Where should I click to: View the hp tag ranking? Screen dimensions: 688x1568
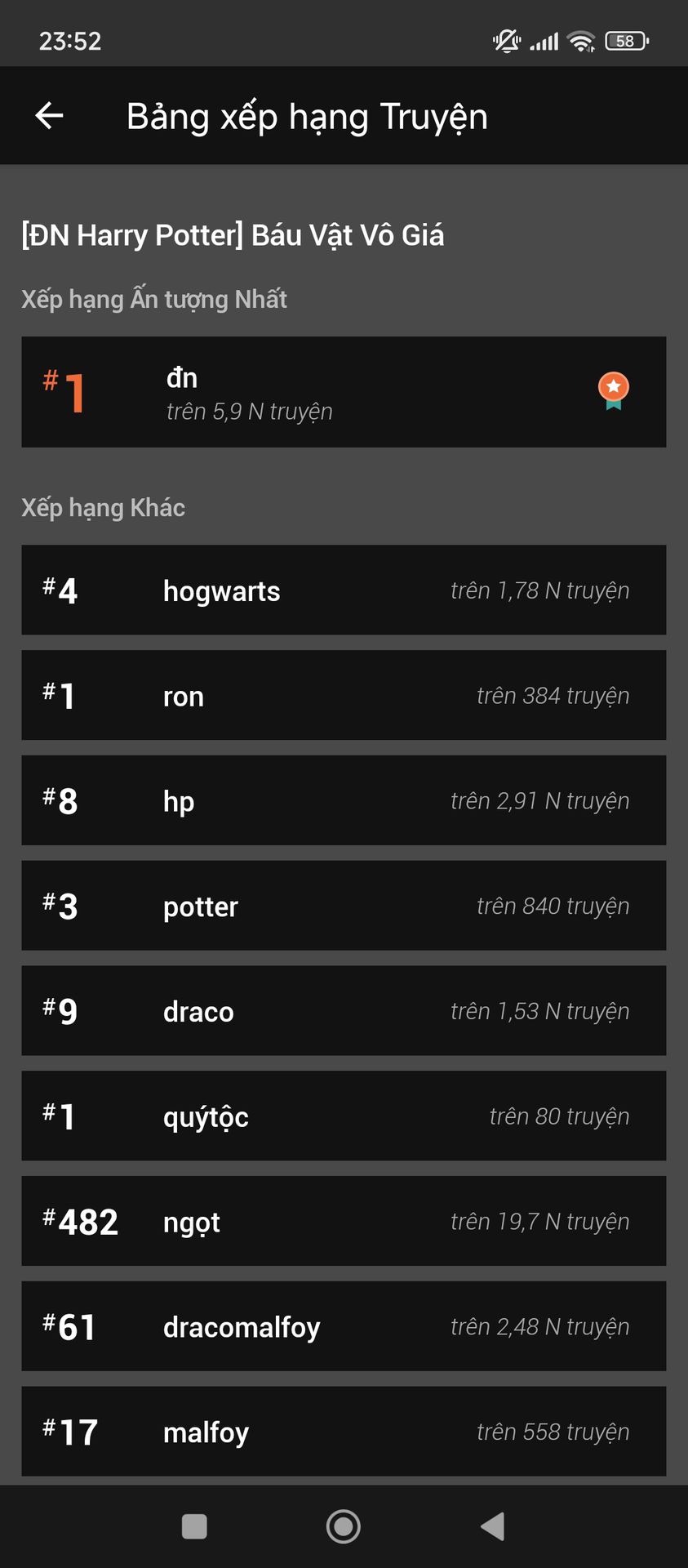(344, 800)
